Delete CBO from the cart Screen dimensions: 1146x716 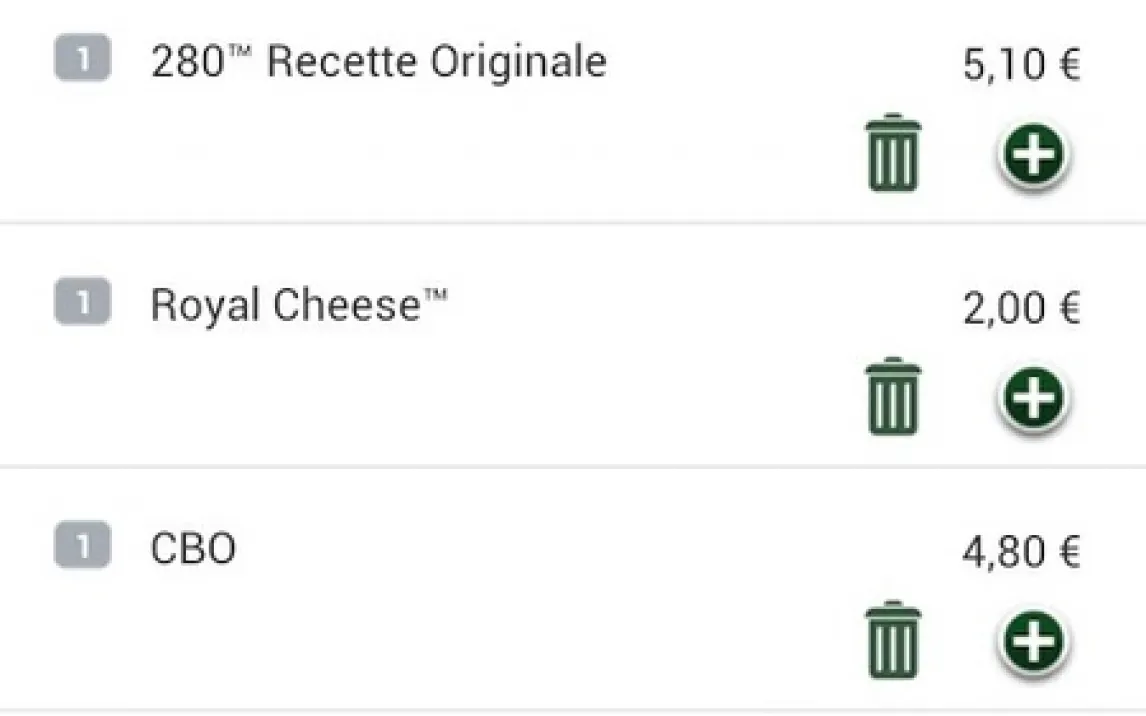click(x=892, y=640)
